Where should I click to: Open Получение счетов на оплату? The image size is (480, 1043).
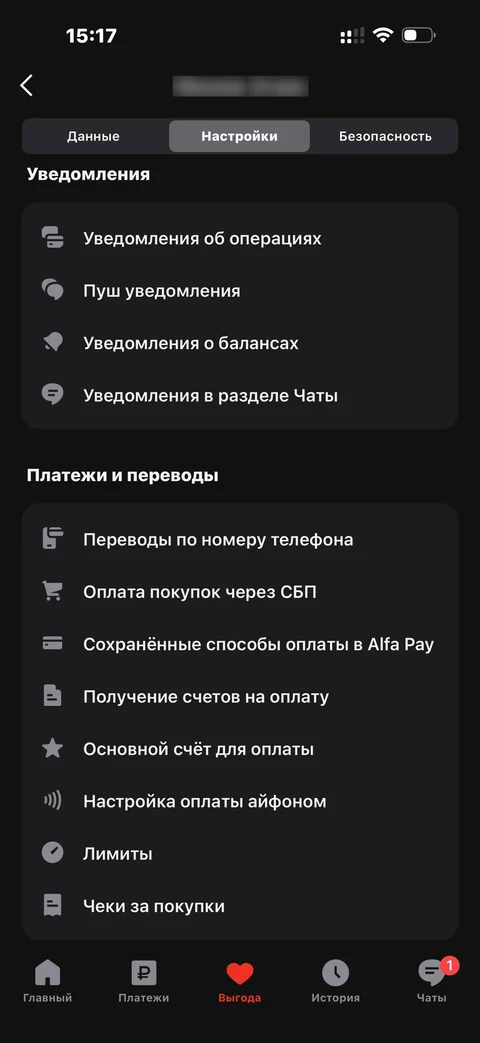point(239,697)
